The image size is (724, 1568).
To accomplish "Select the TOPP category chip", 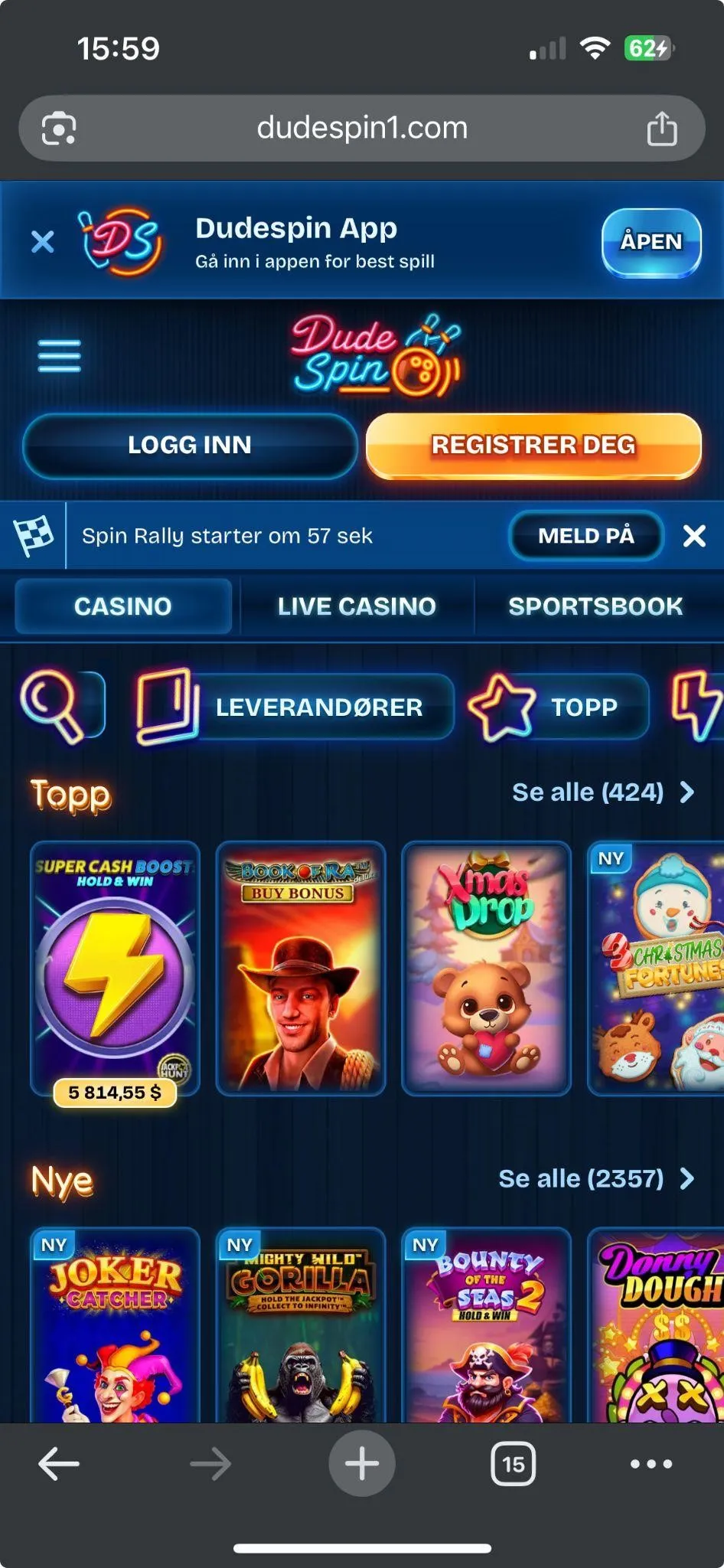I will [x=559, y=707].
